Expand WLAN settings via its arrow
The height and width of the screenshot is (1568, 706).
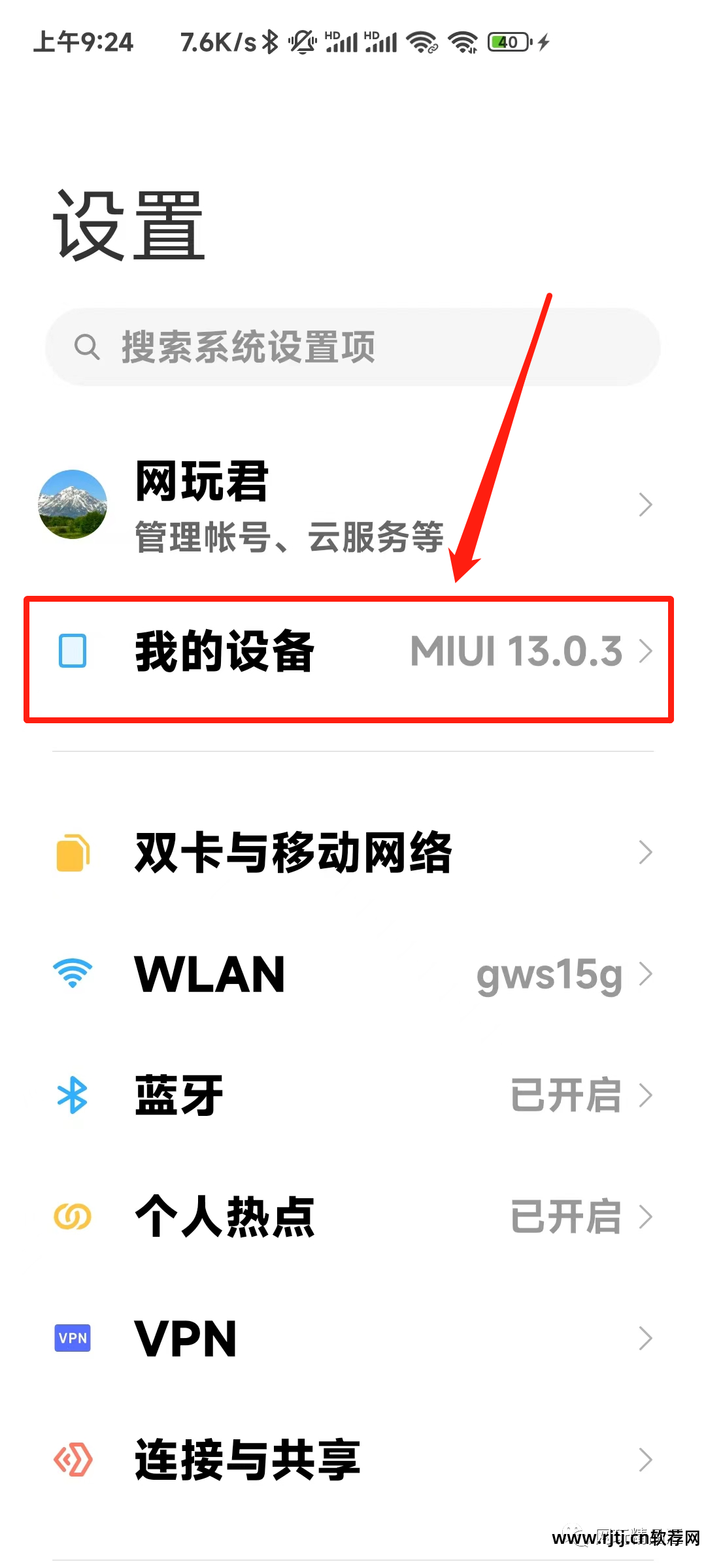(646, 973)
